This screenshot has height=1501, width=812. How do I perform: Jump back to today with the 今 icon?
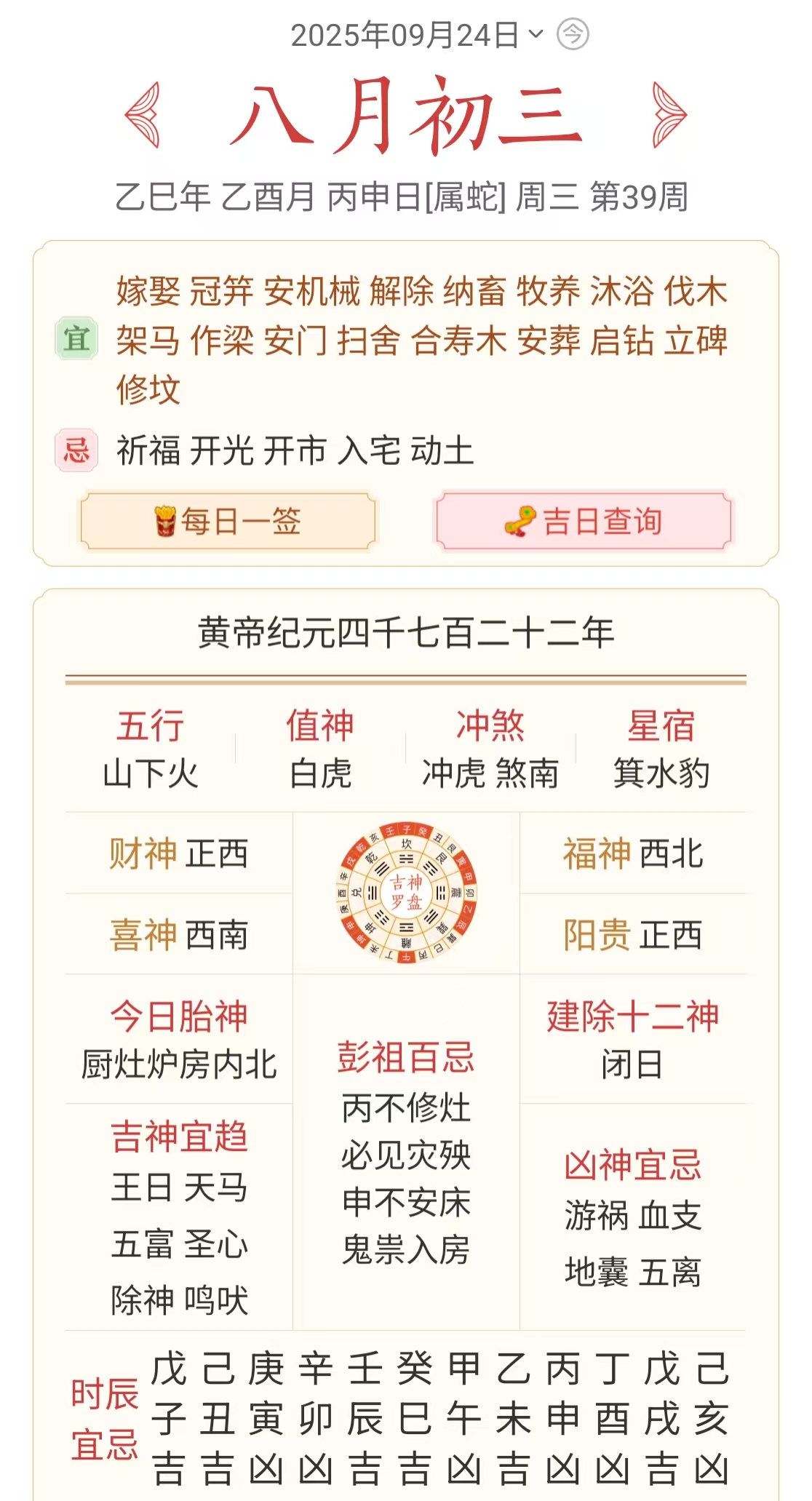573,34
